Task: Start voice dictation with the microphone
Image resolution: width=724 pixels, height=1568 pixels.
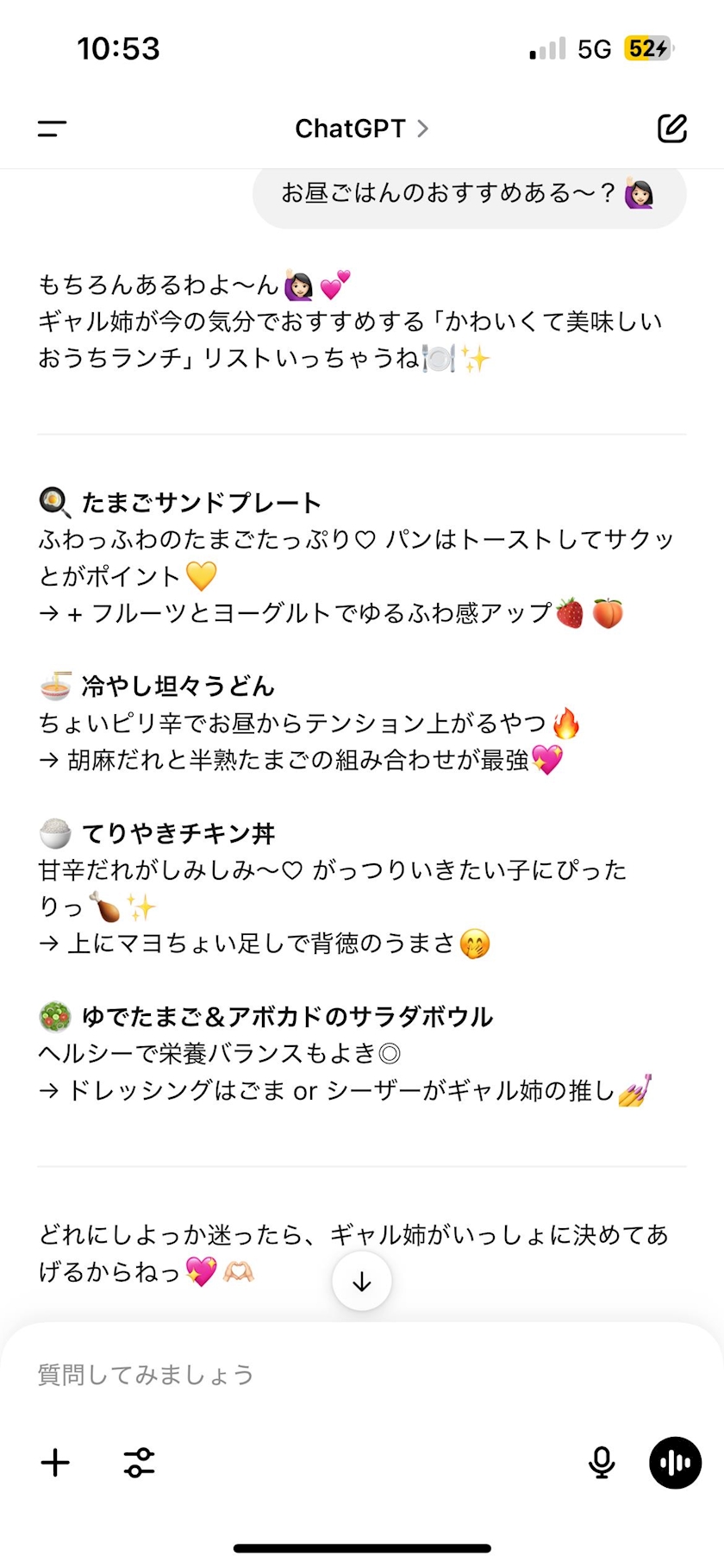Action: (x=602, y=1463)
